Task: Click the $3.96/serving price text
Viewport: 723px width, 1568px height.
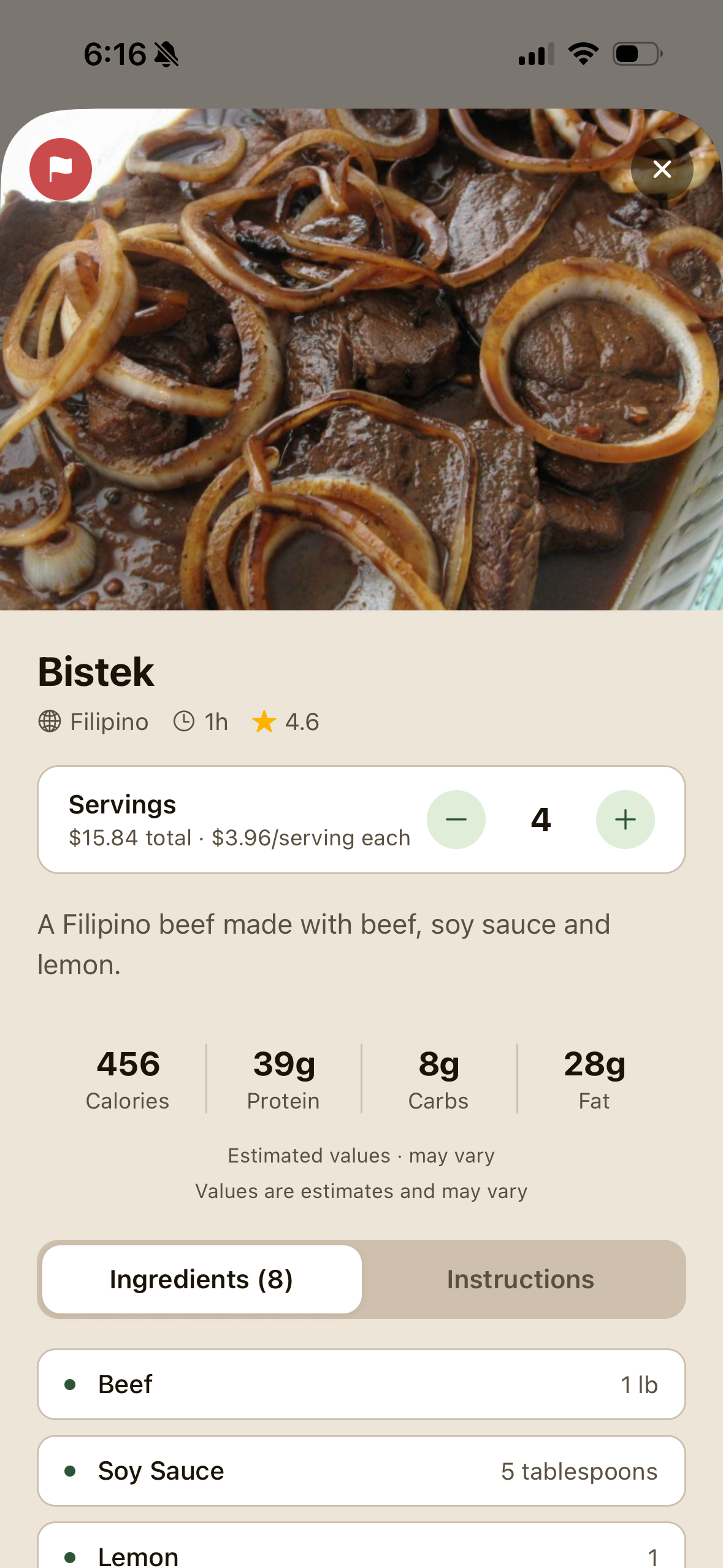Action: [x=310, y=837]
